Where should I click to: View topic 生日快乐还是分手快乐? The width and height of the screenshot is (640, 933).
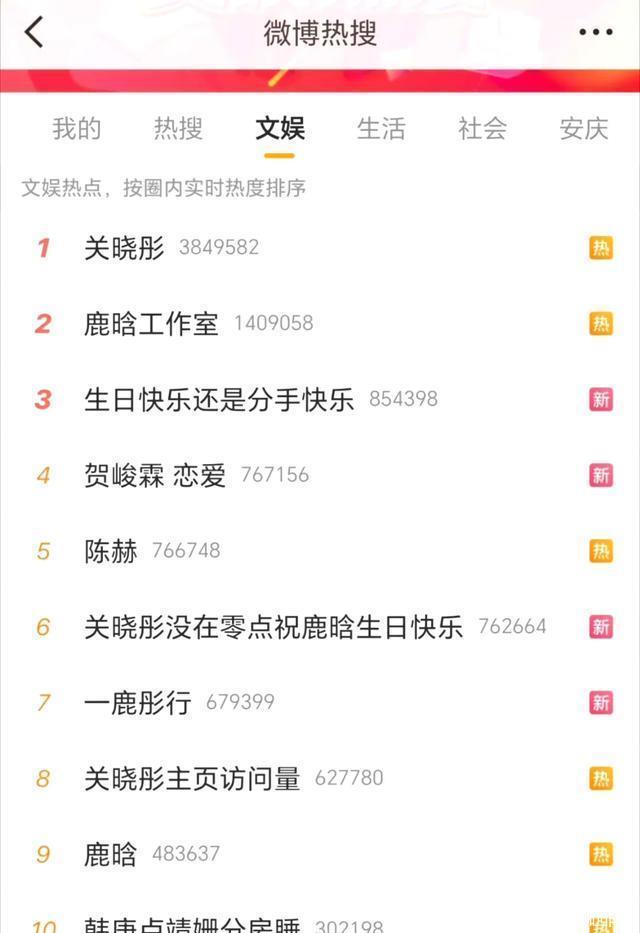coord(219,400)
